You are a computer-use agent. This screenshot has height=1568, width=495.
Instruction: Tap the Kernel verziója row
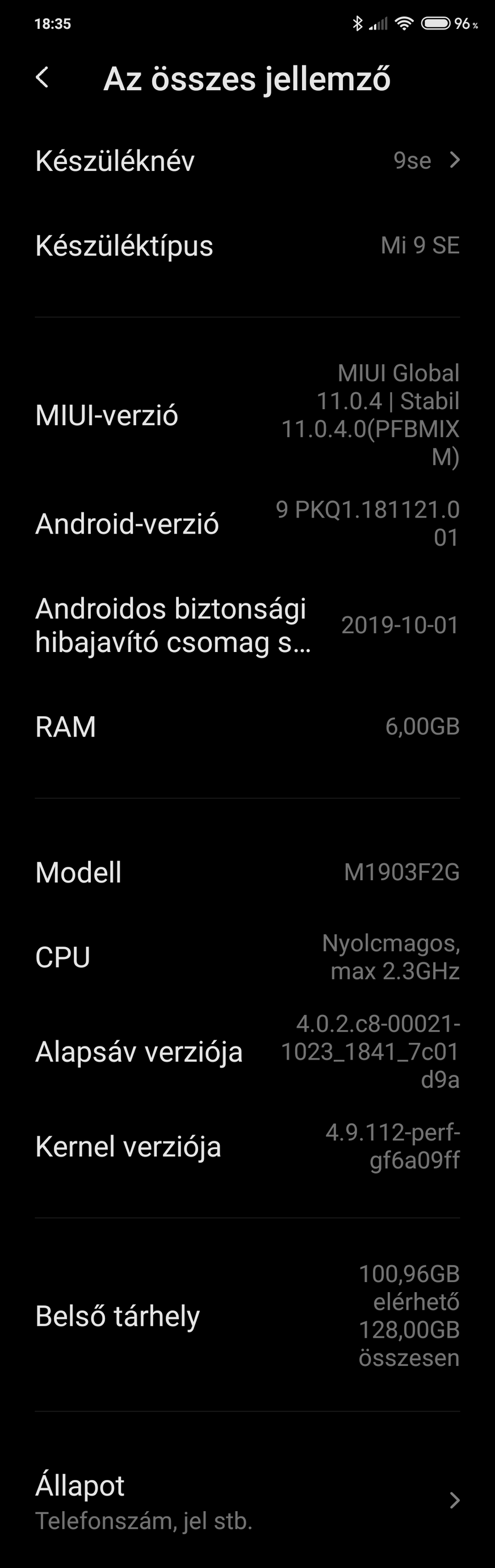coord(247,1146)
